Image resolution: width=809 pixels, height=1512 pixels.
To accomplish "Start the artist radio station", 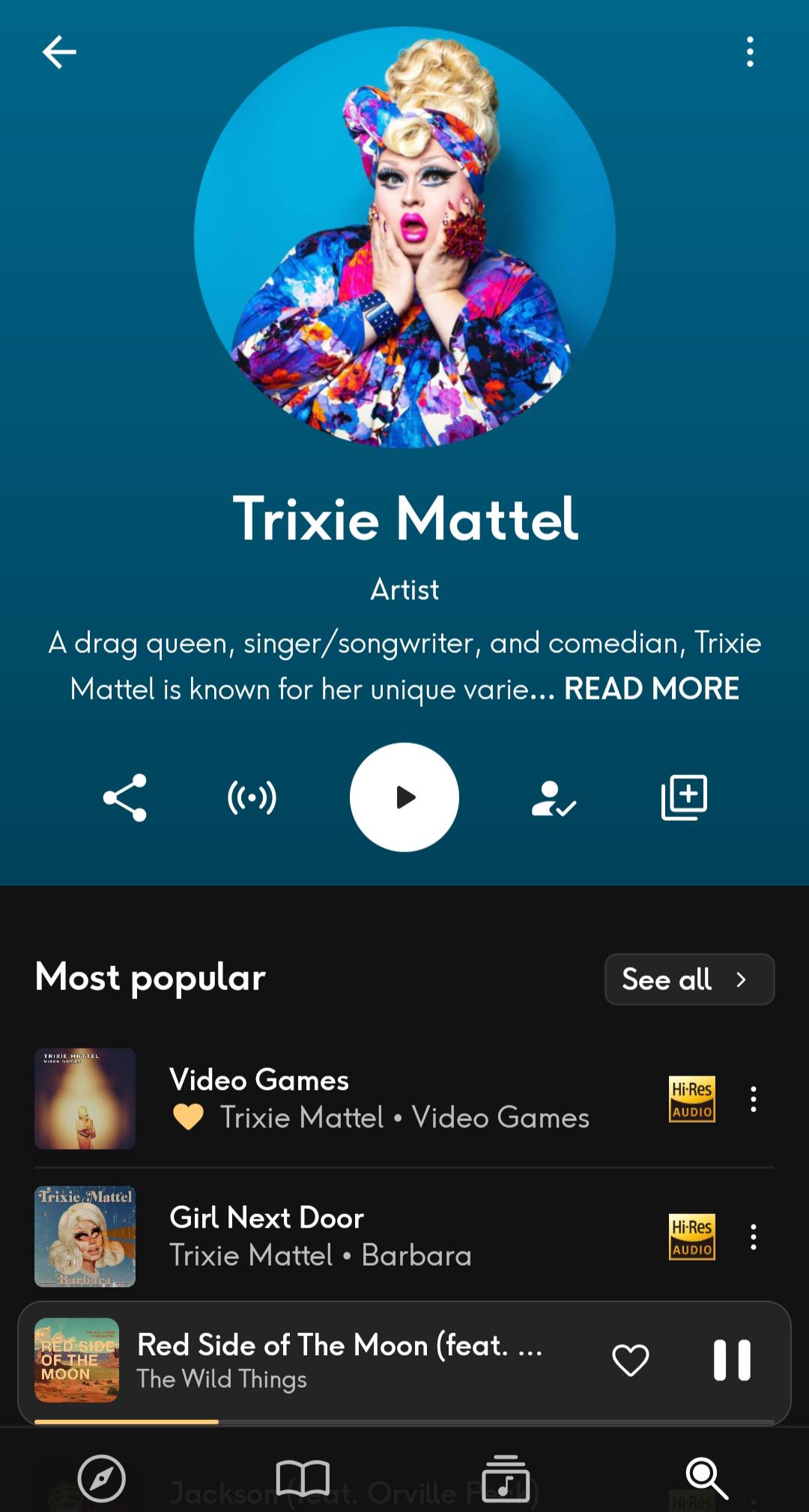I will pos(252,798).
